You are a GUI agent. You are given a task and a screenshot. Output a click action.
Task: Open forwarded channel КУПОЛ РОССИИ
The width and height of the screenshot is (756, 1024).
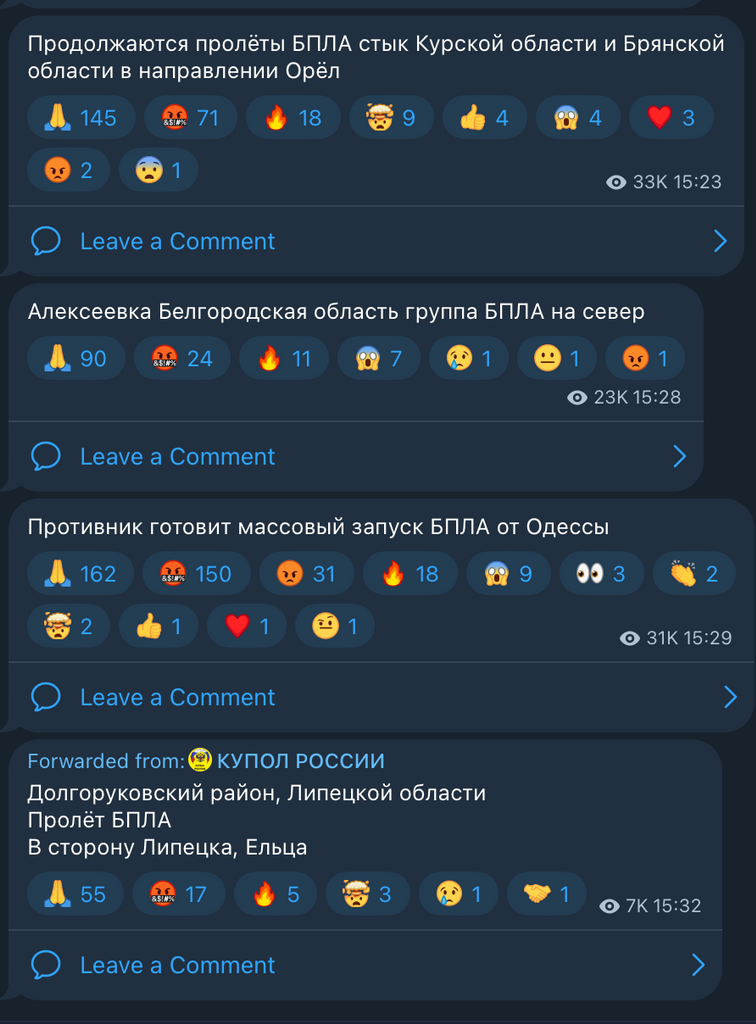(300, 761)
